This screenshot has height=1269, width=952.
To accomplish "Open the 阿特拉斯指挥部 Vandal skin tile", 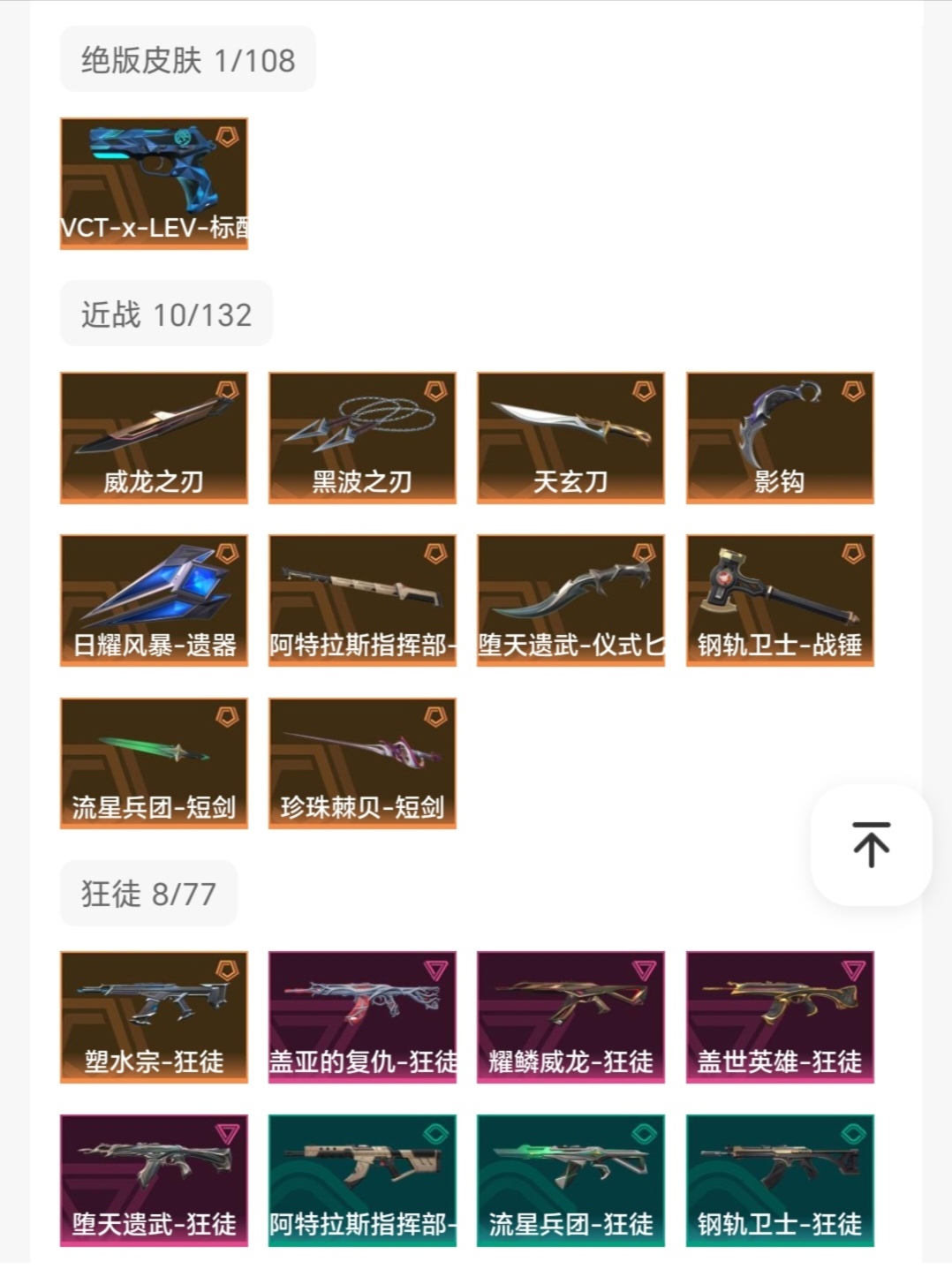I will (x=362, y=1180).
